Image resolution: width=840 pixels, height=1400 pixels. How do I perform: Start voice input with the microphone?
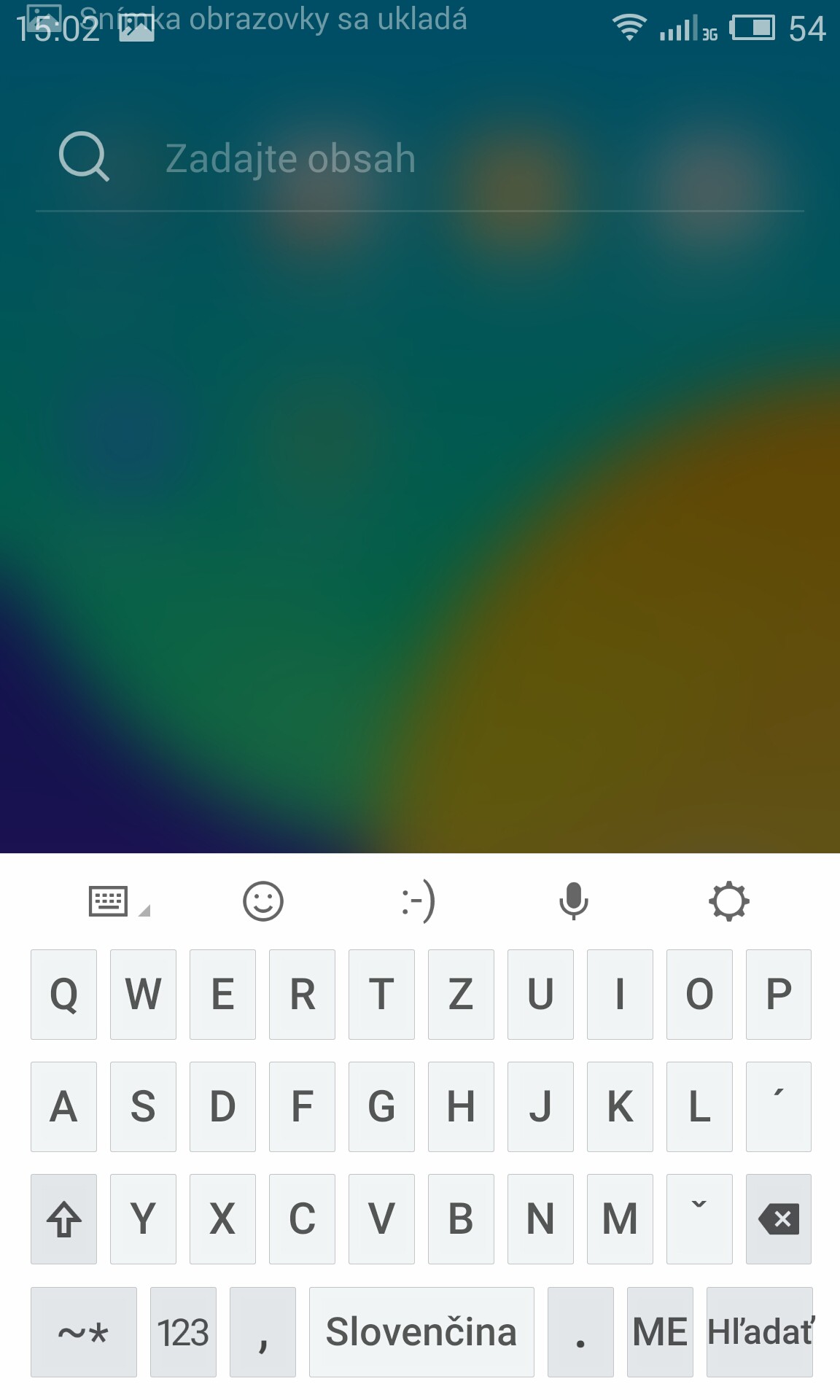click(x=573, y=901)
